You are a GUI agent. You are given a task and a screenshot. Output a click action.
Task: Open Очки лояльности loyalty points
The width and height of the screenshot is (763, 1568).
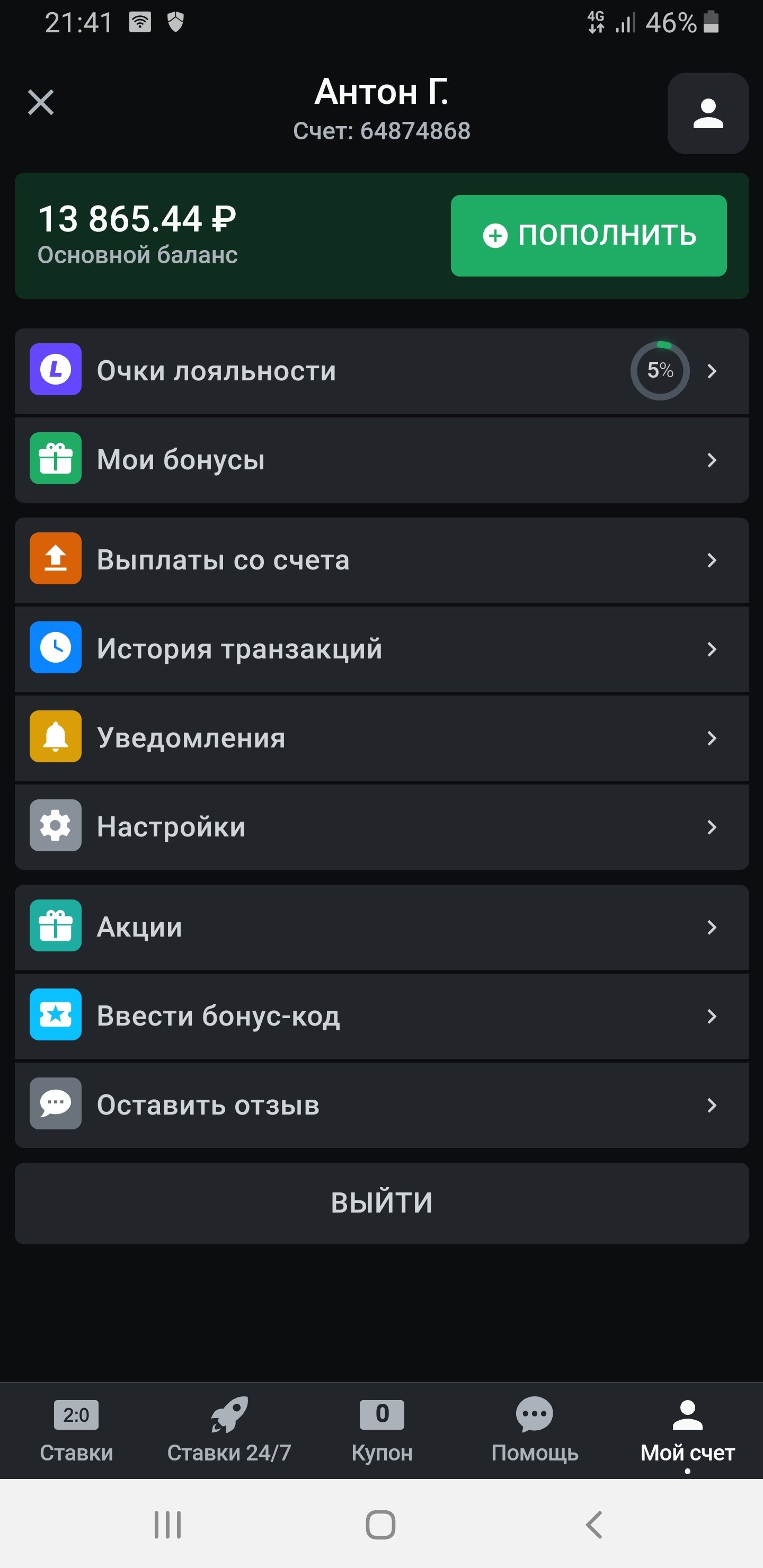(381, 371)
